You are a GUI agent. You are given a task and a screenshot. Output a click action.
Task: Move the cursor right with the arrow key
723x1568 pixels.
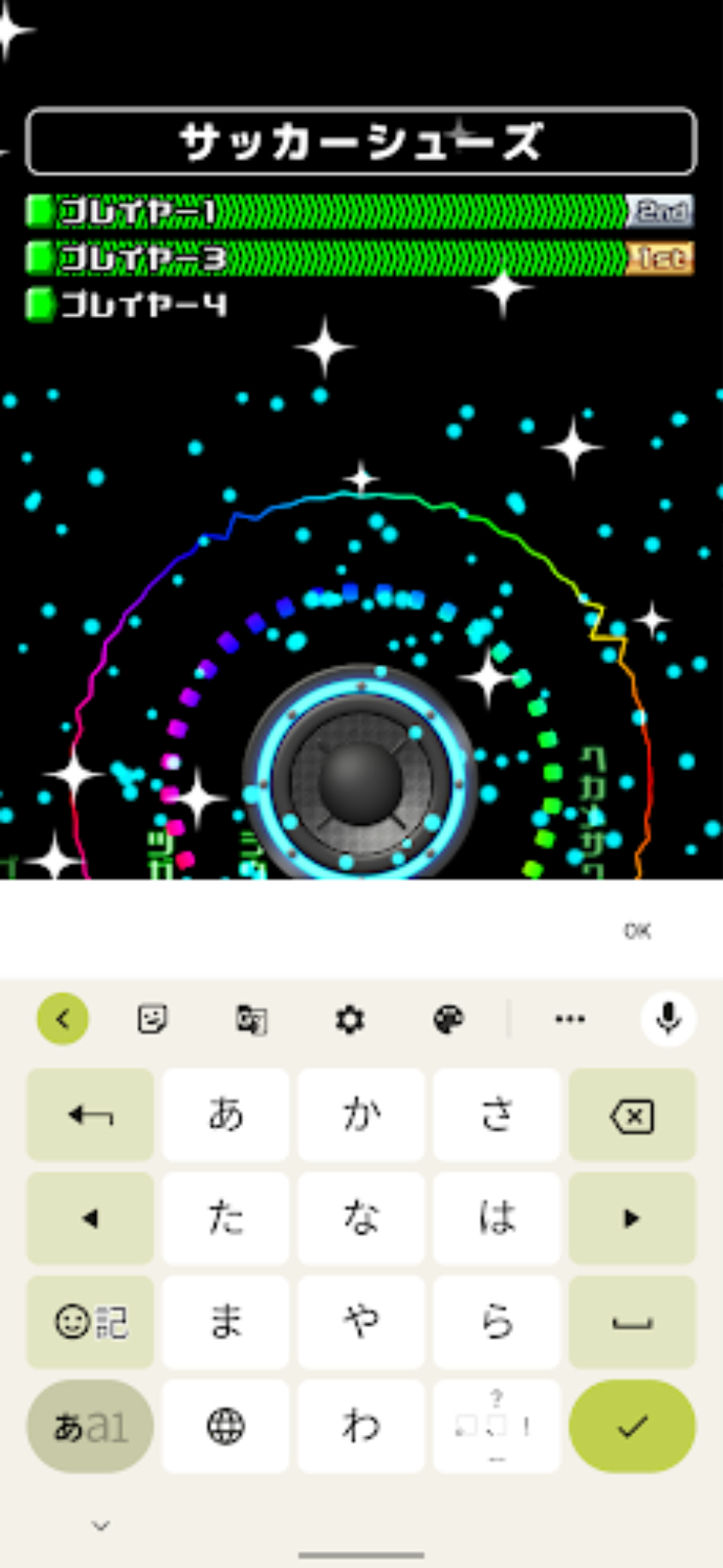coord(632,1218)
